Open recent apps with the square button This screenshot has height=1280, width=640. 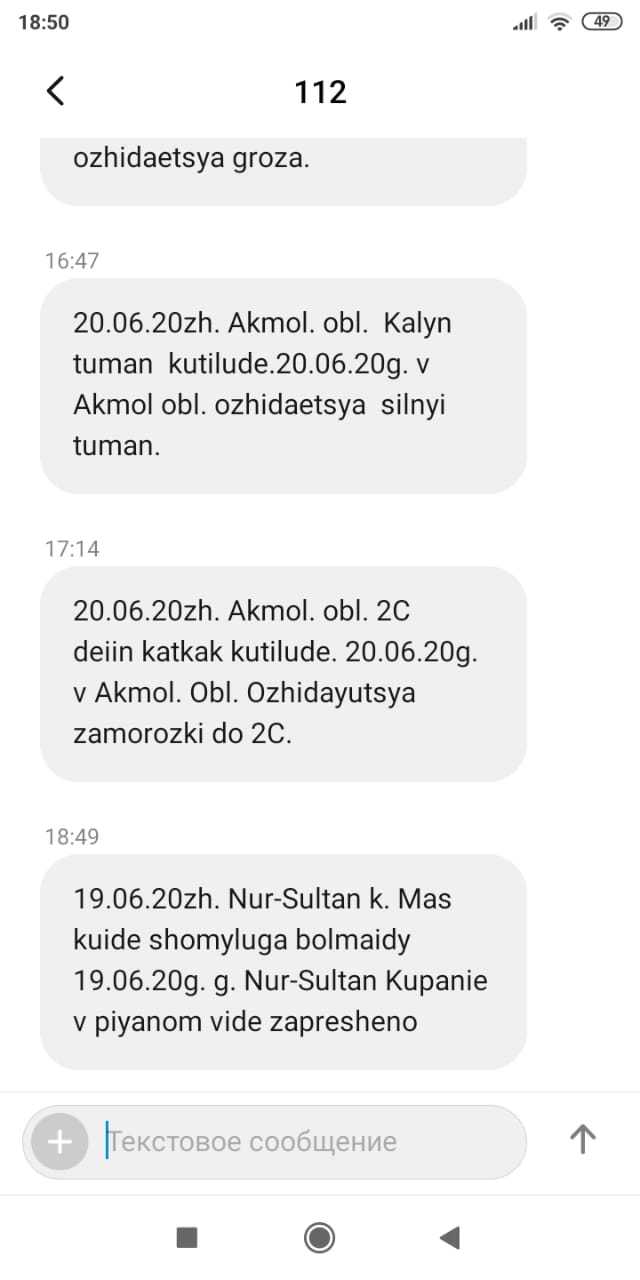(187, 1238)
